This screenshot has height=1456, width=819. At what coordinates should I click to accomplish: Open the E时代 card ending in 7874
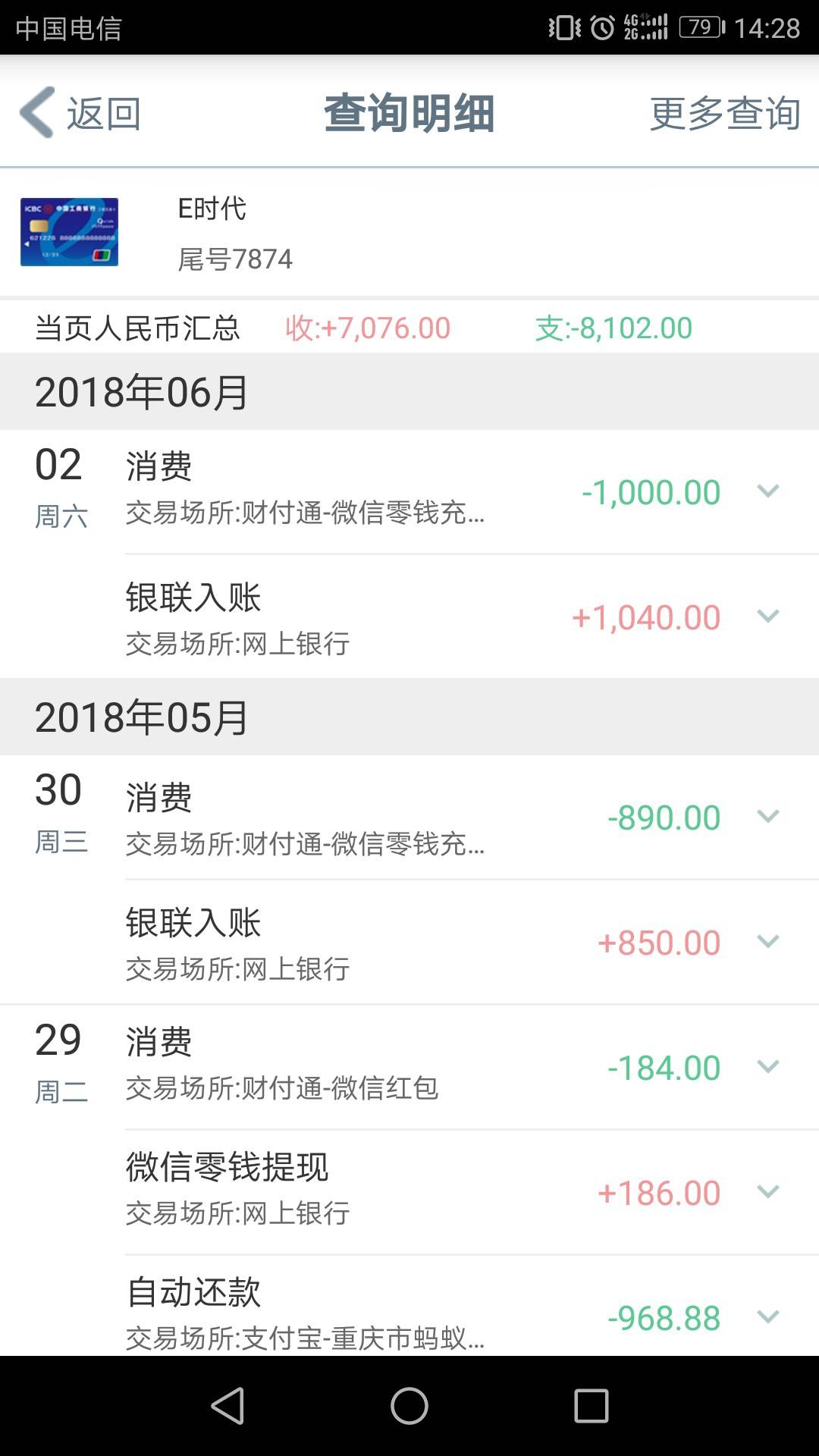409,233
